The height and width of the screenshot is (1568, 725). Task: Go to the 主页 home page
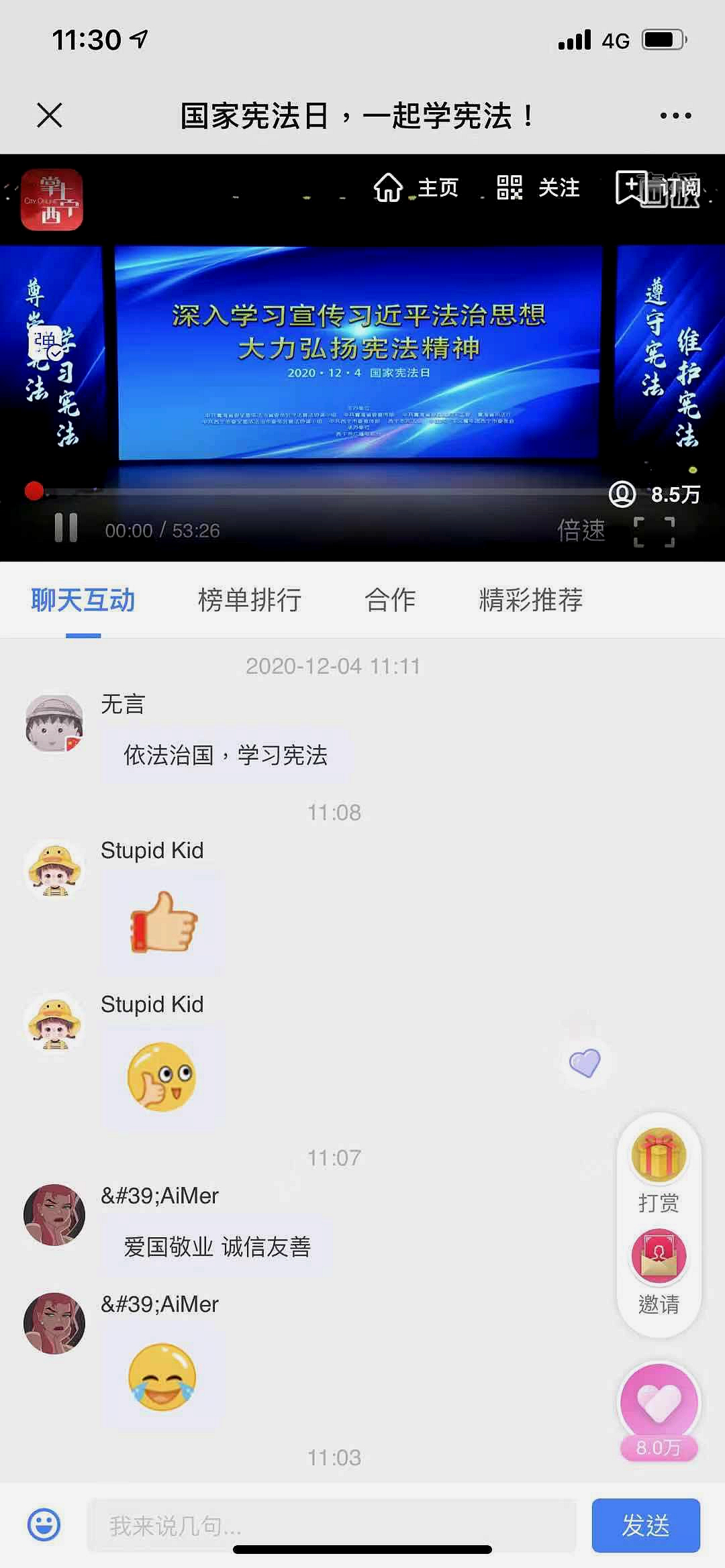416,187
